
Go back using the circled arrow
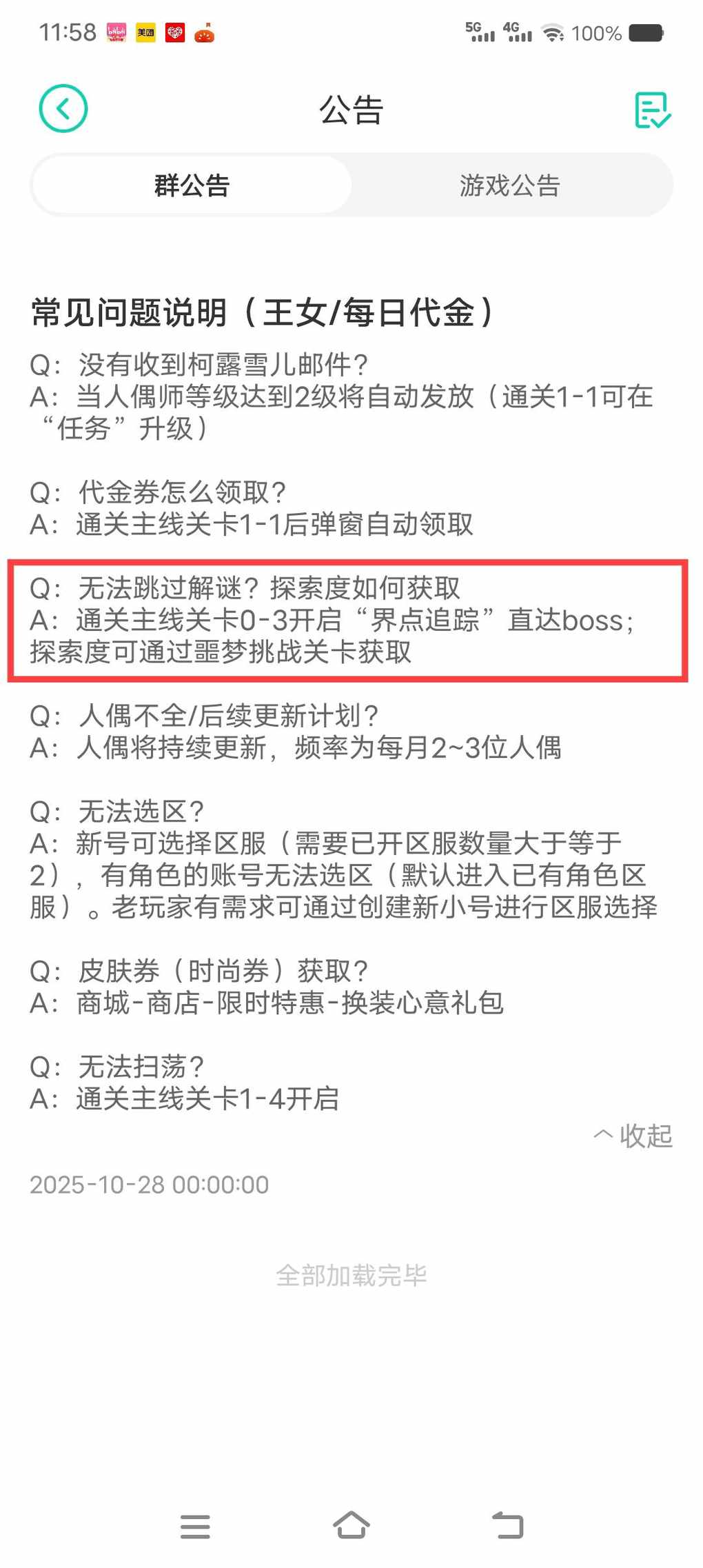point(63,109)
